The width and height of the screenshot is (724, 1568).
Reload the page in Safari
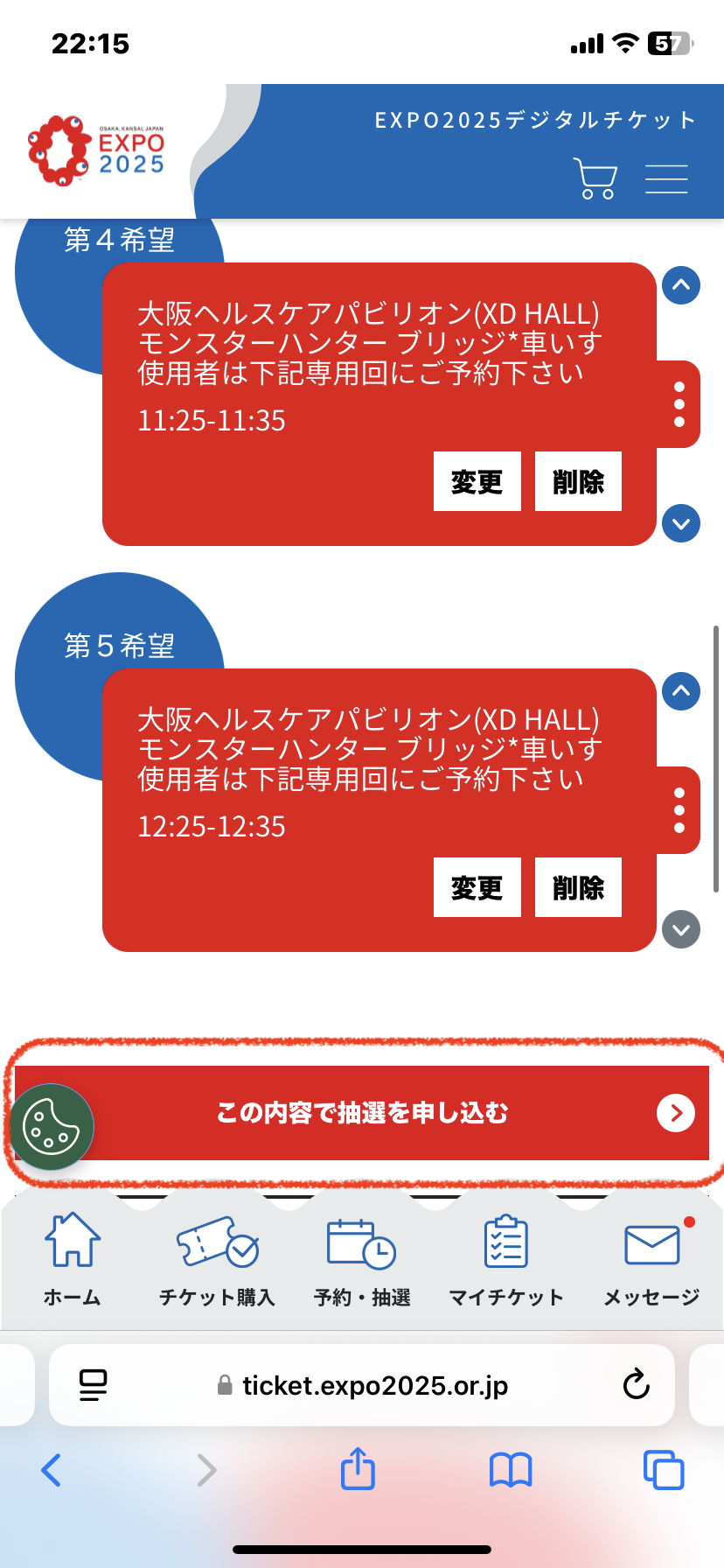point(636,1385)
